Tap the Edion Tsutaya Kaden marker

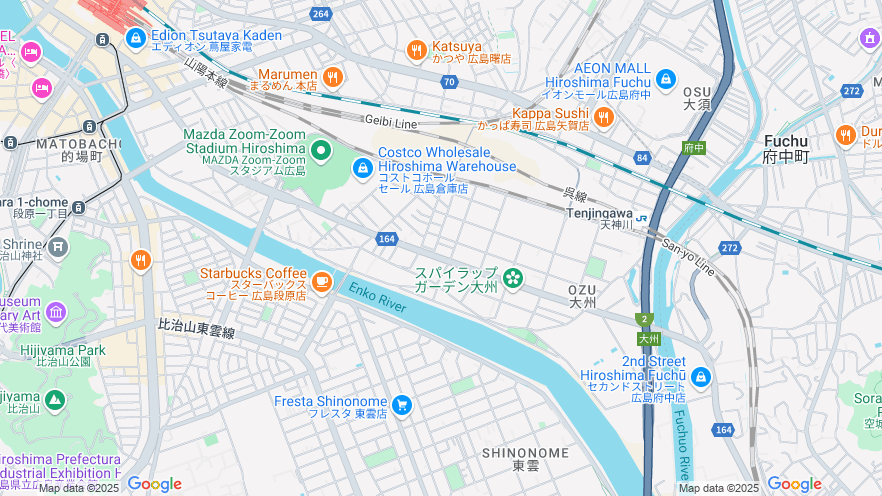point(136,38)
